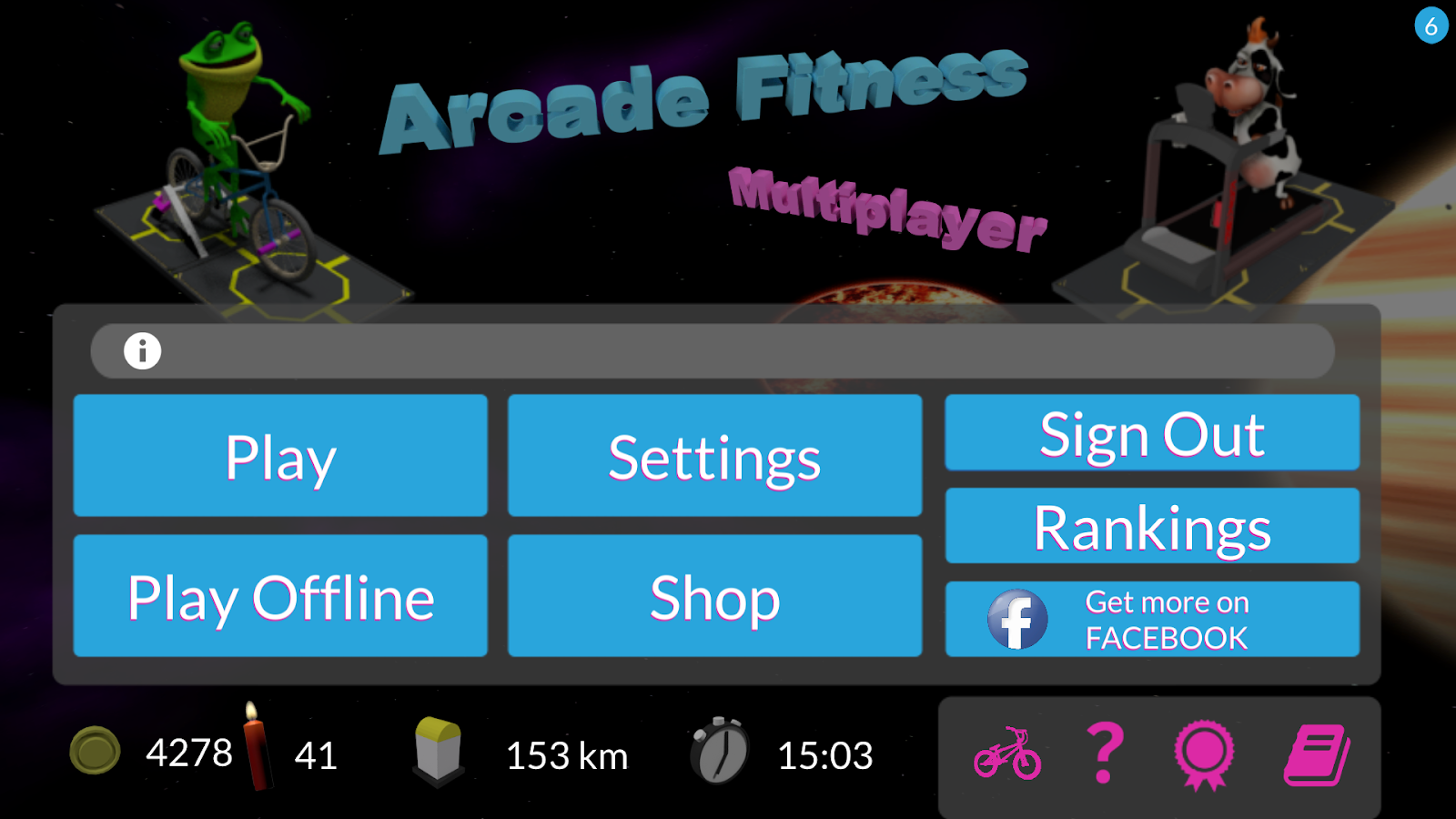Tap the info icon in the message bar
Viewport: 1456px width, 819px height.
[143, 351]
